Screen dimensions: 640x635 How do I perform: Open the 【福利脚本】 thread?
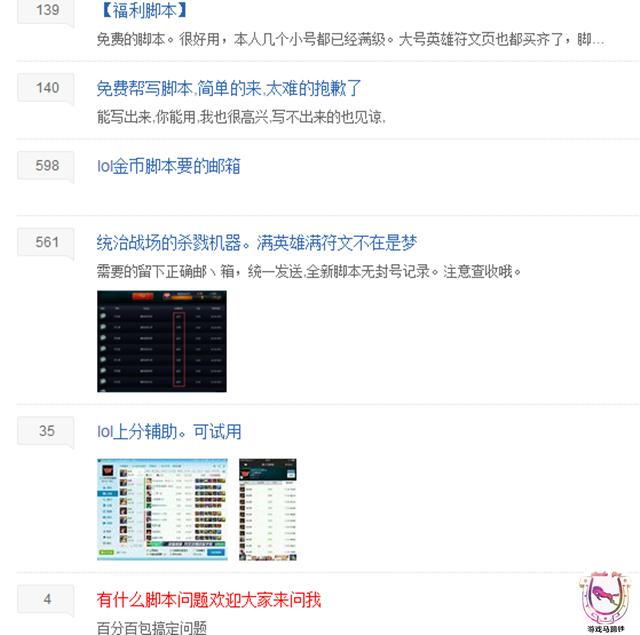143,12
